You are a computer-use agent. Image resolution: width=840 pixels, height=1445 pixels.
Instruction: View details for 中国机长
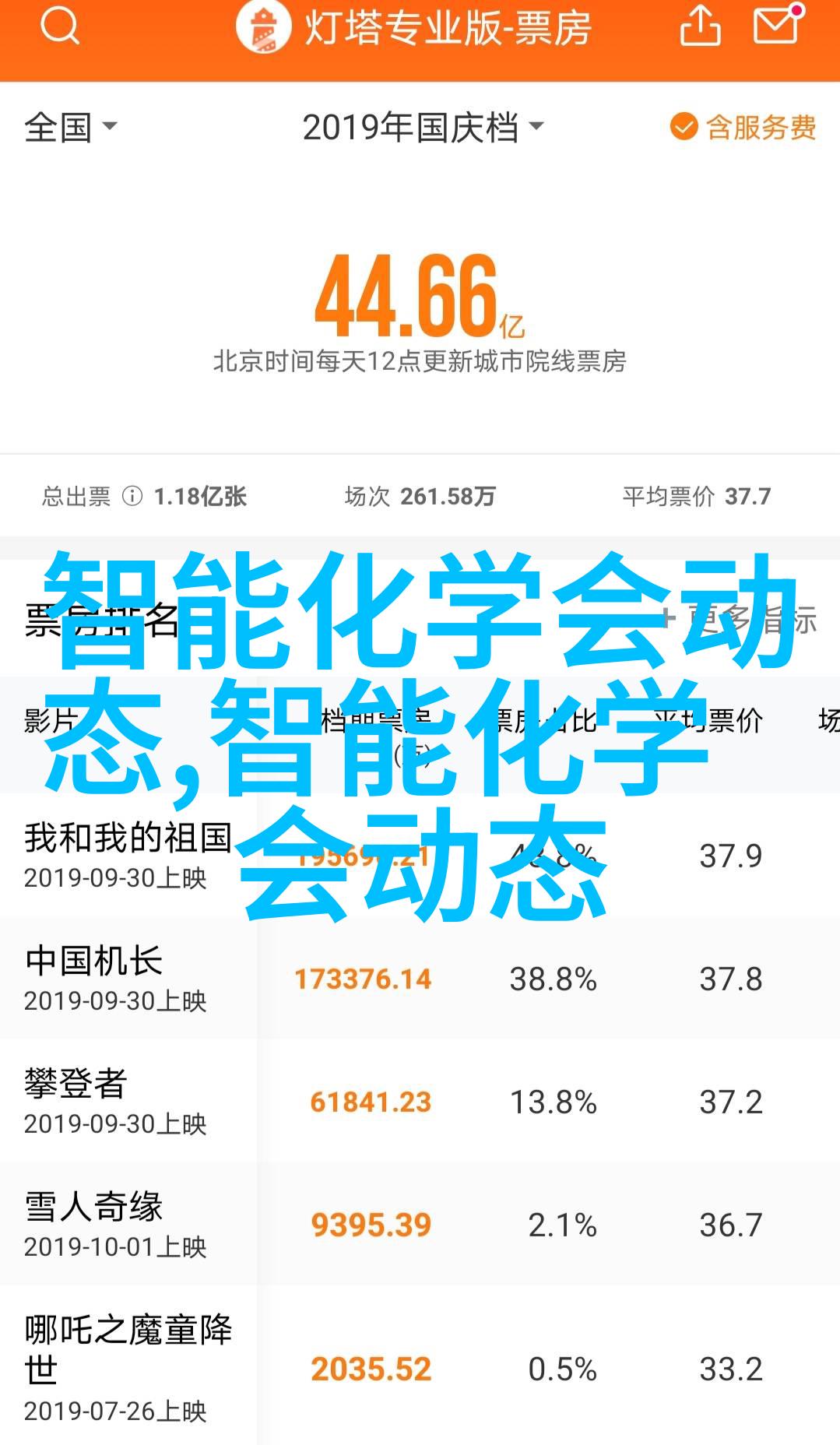93,977
